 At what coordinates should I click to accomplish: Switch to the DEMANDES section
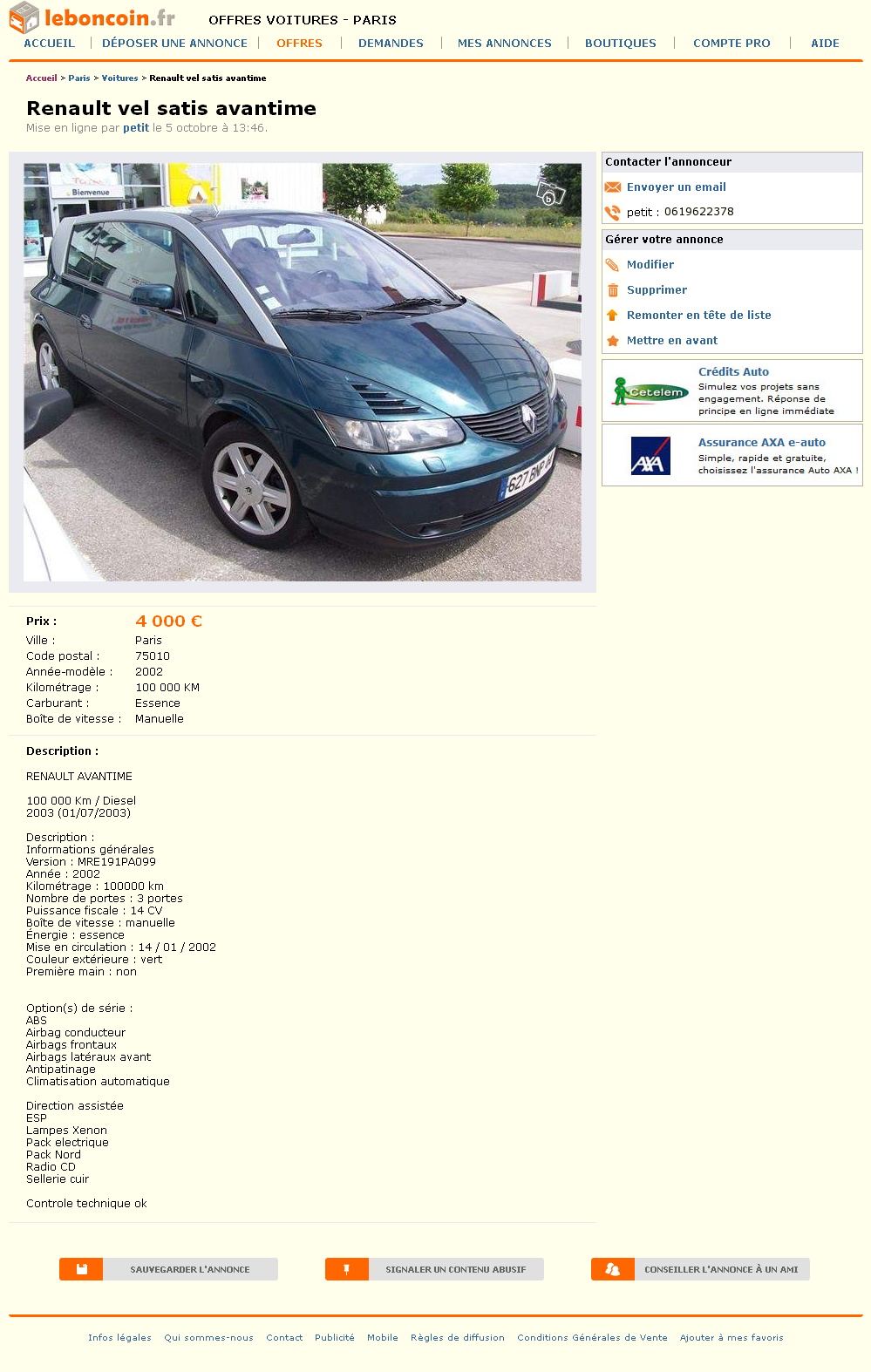(391, 43)
